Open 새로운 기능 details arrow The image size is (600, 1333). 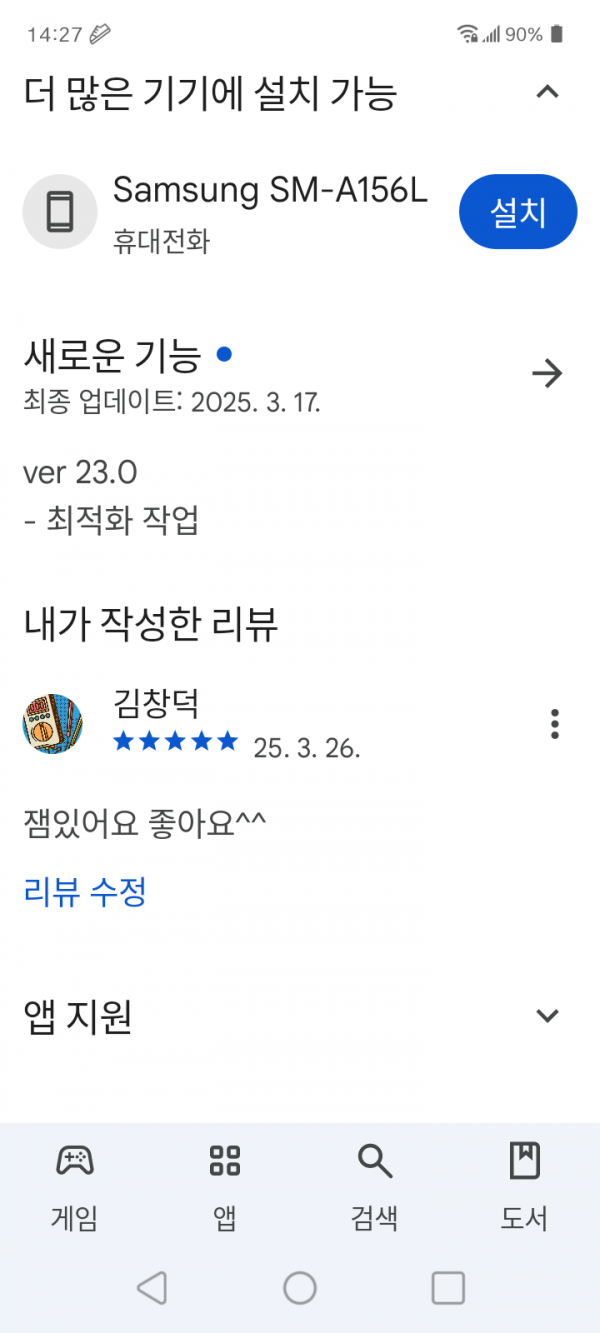(x=546, y=374)
